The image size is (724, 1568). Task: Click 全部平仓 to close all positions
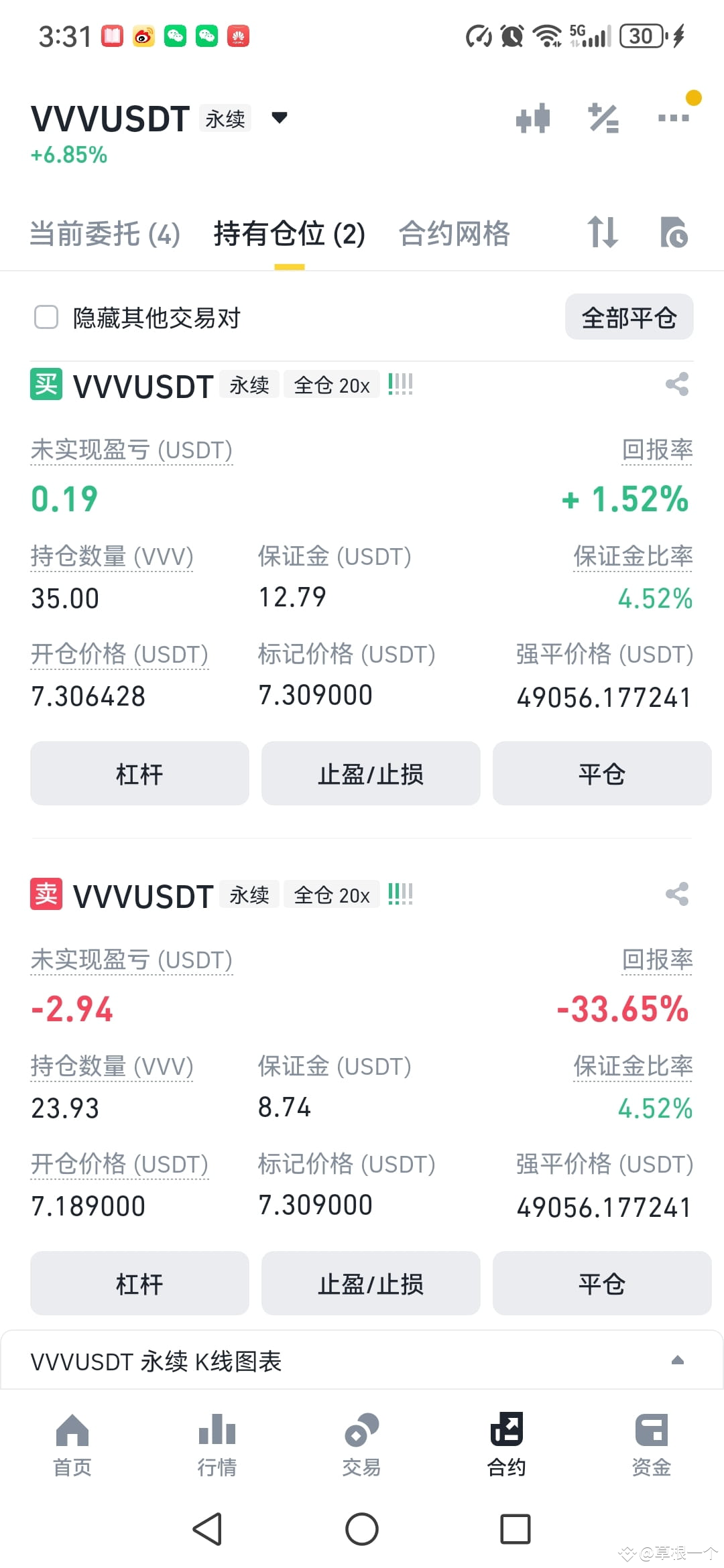pyautogui.click(x=629, y=318)
